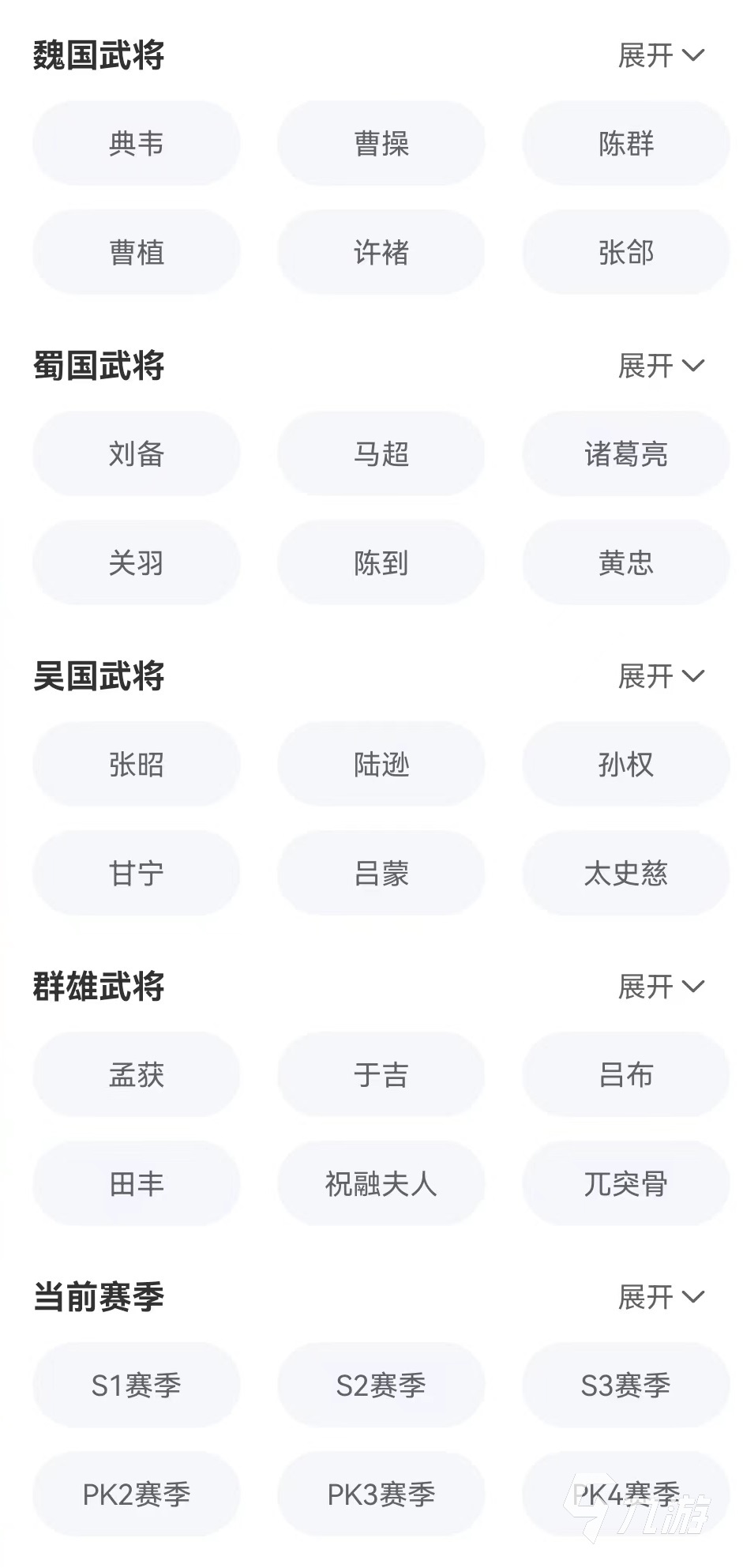Expand the 群雄武将 list

tap(660, 987)
